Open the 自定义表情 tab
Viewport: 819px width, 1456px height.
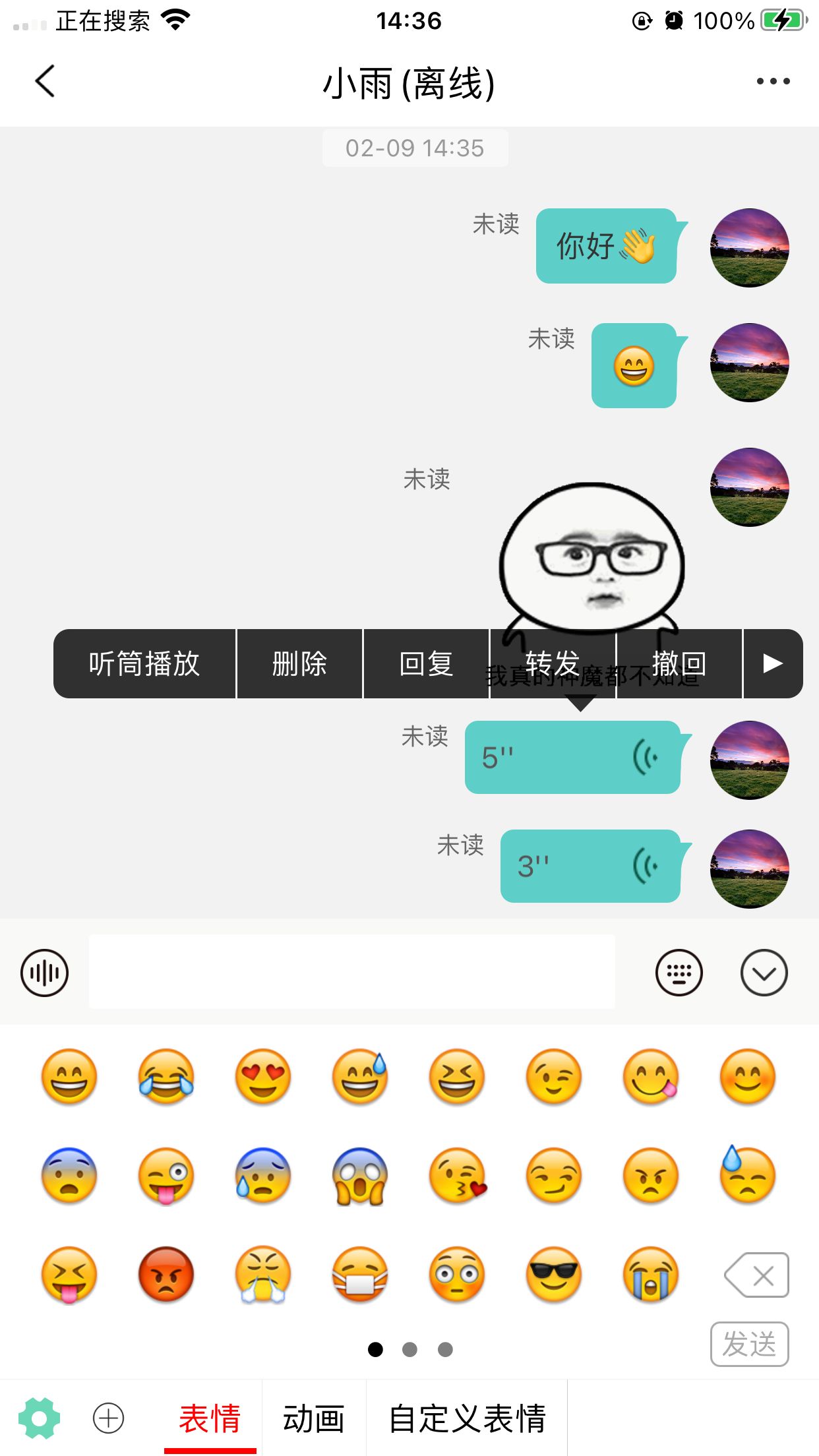[467, 1418]
